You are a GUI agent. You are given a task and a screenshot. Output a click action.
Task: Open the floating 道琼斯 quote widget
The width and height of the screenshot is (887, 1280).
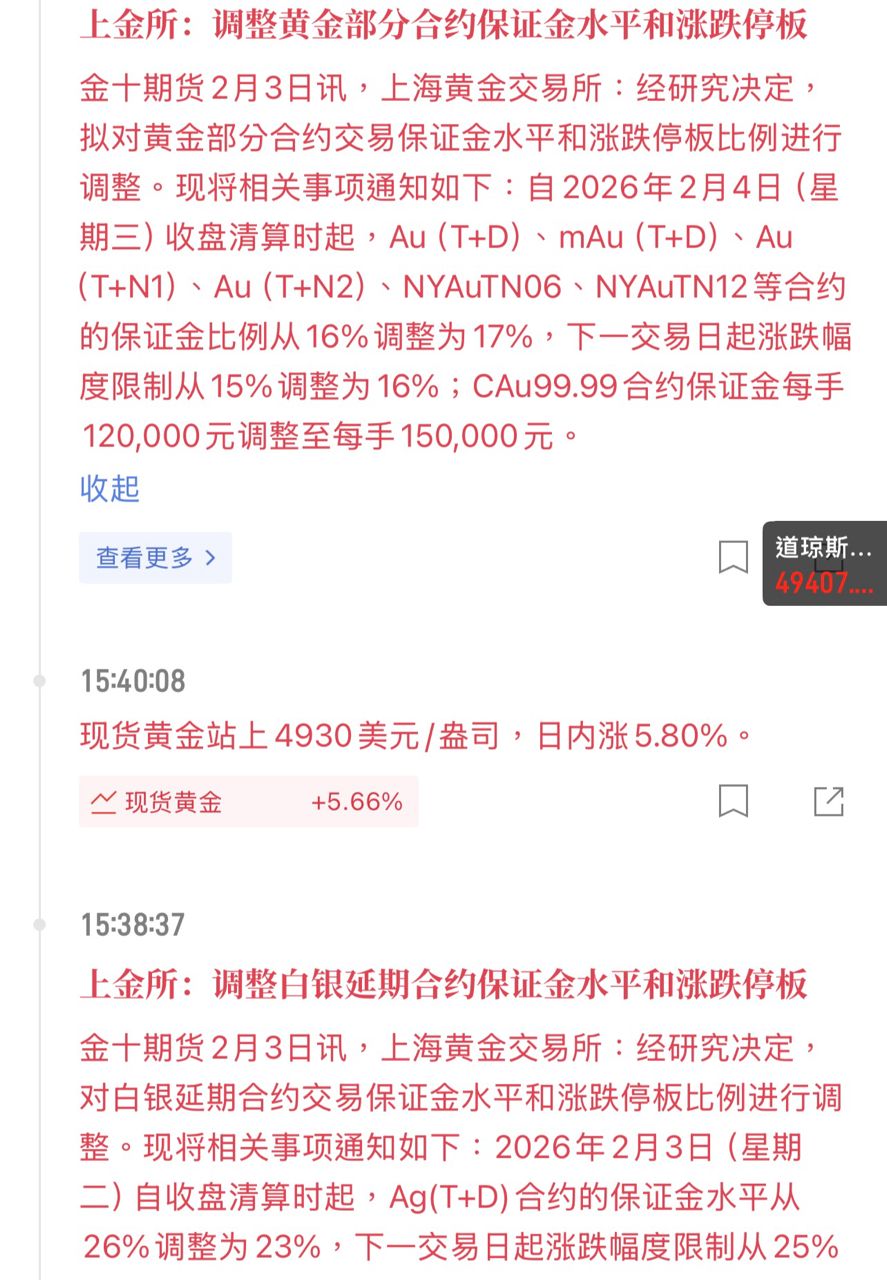point(824,564)
